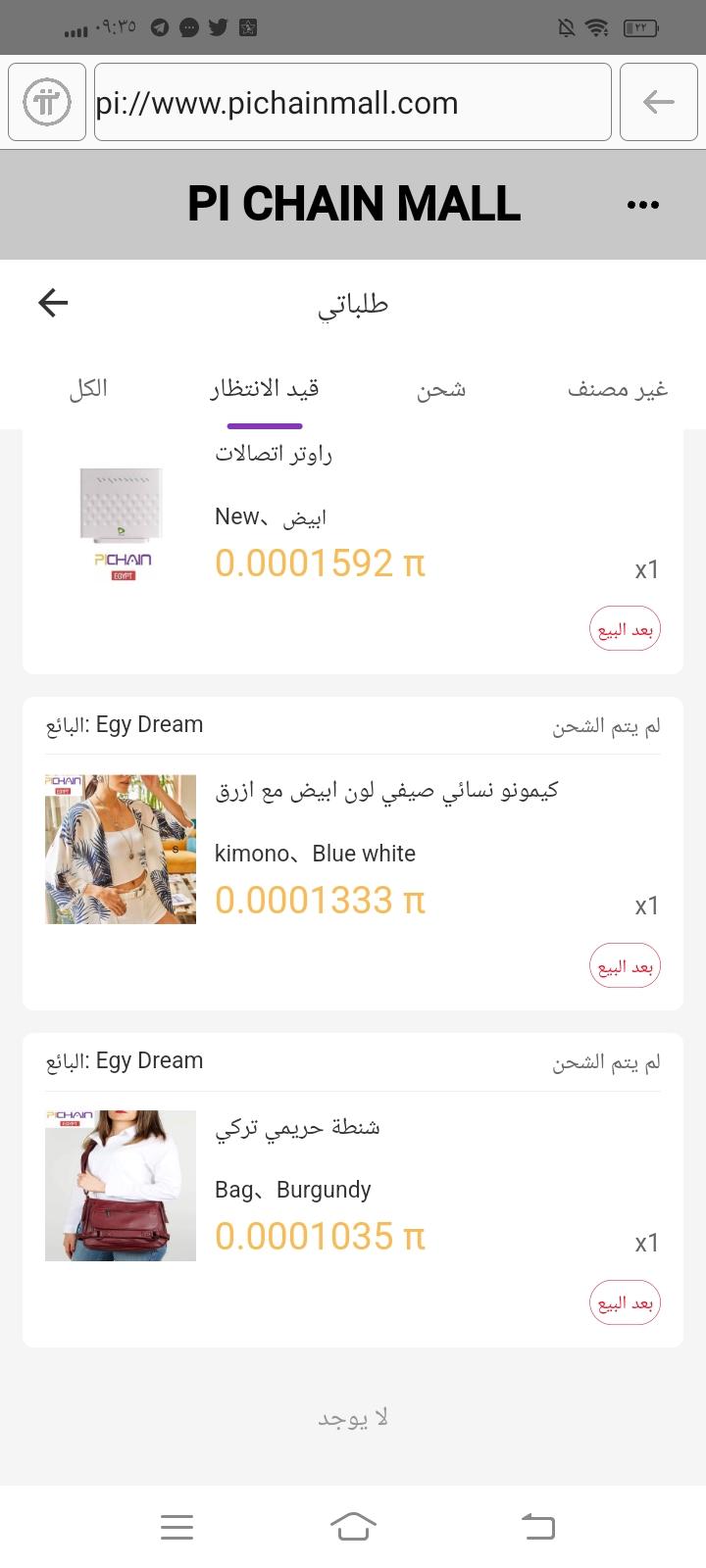The image size is (706, 1568).
Task: Tap the system back button
Action: point(537,1526)
